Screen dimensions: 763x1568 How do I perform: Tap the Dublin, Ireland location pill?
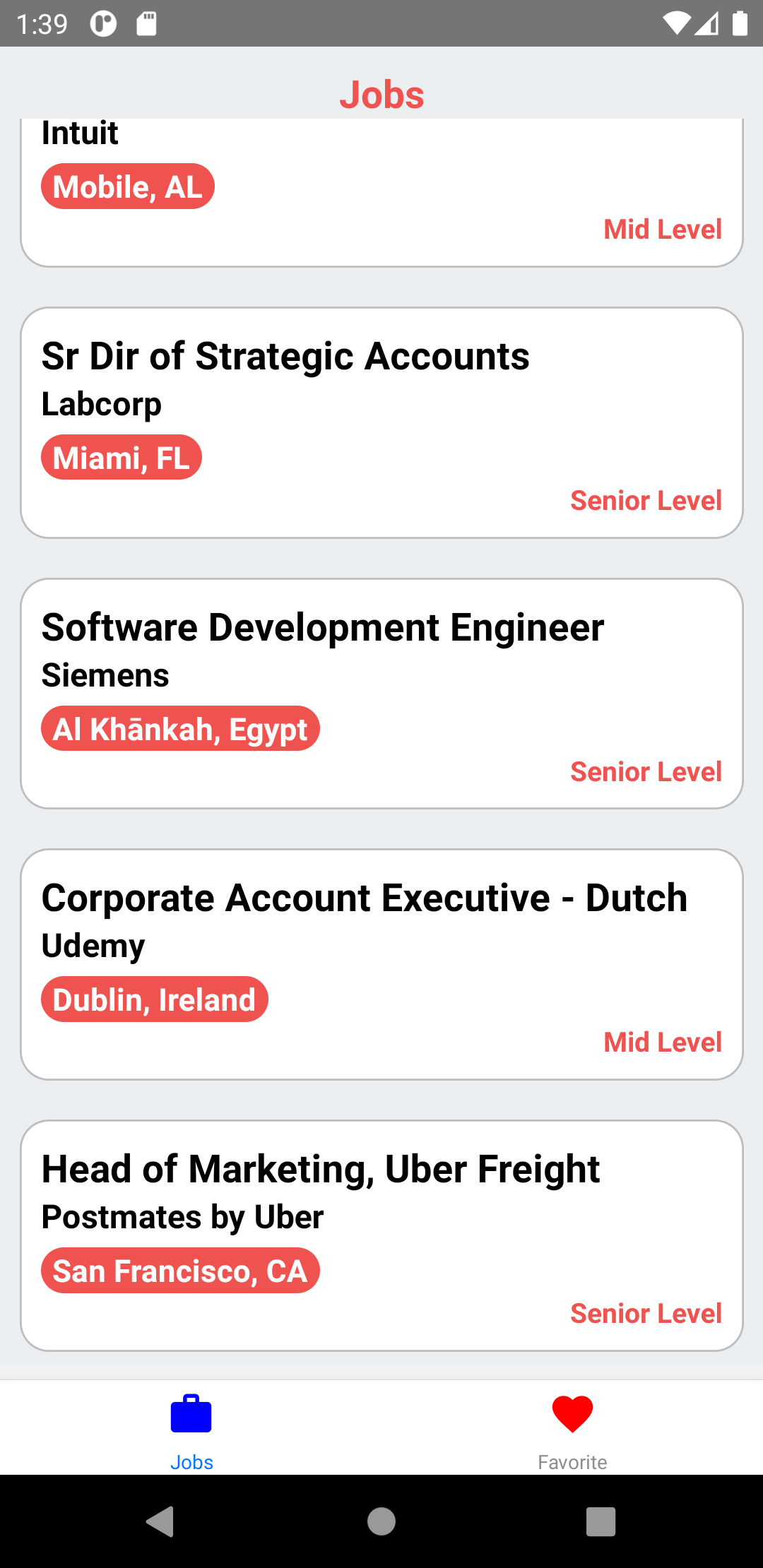(154, 999)
